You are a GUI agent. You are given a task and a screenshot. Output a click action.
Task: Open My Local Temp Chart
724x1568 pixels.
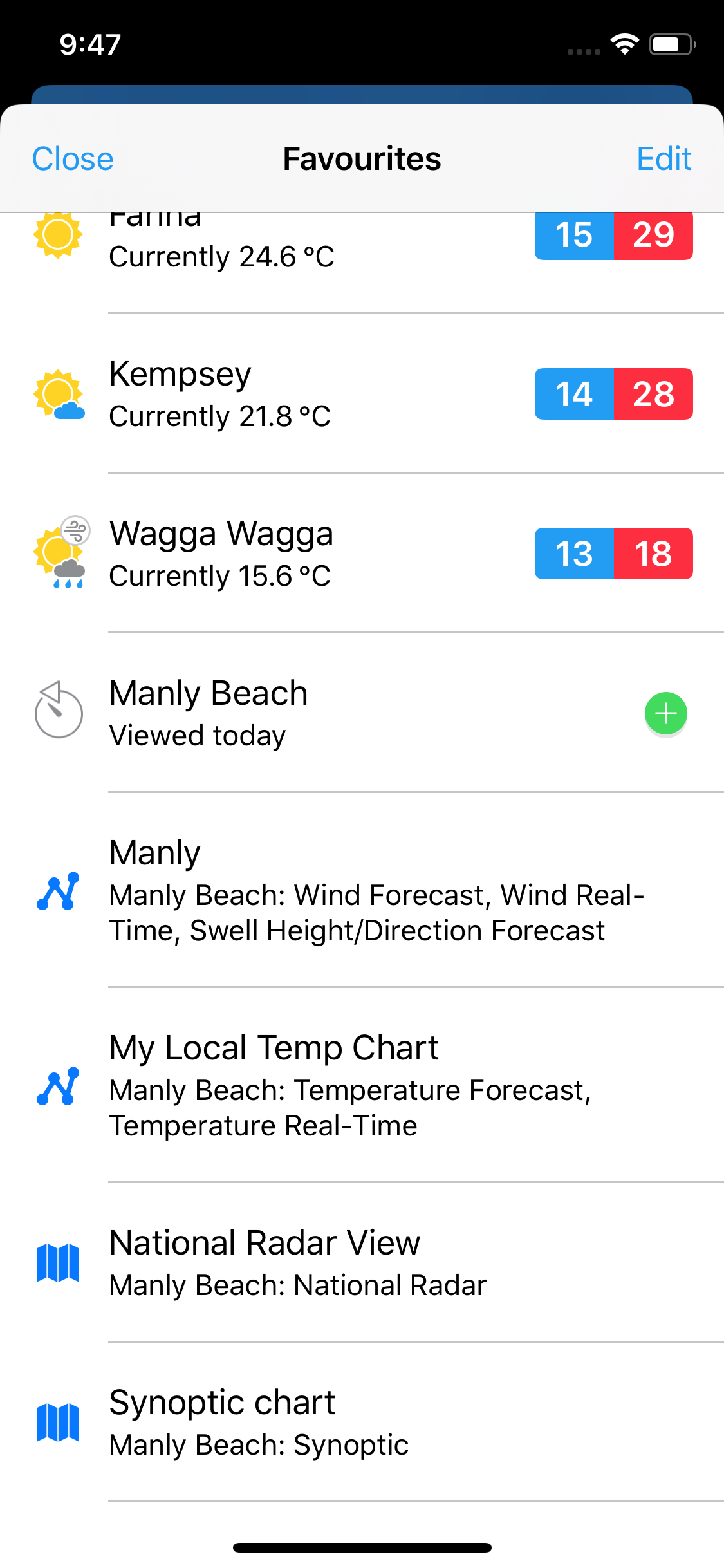[x=362, y=1085]
